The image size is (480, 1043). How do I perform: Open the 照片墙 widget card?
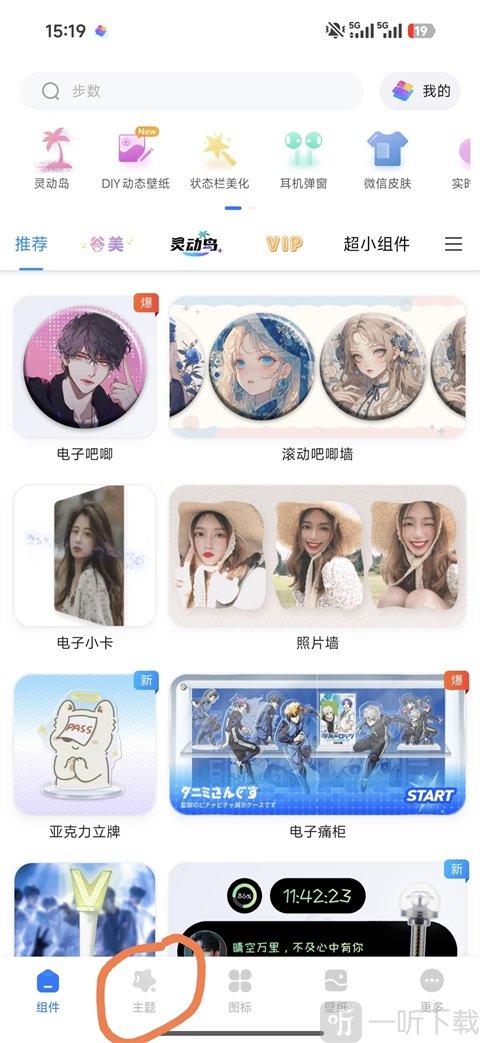(x=318, y=567)
